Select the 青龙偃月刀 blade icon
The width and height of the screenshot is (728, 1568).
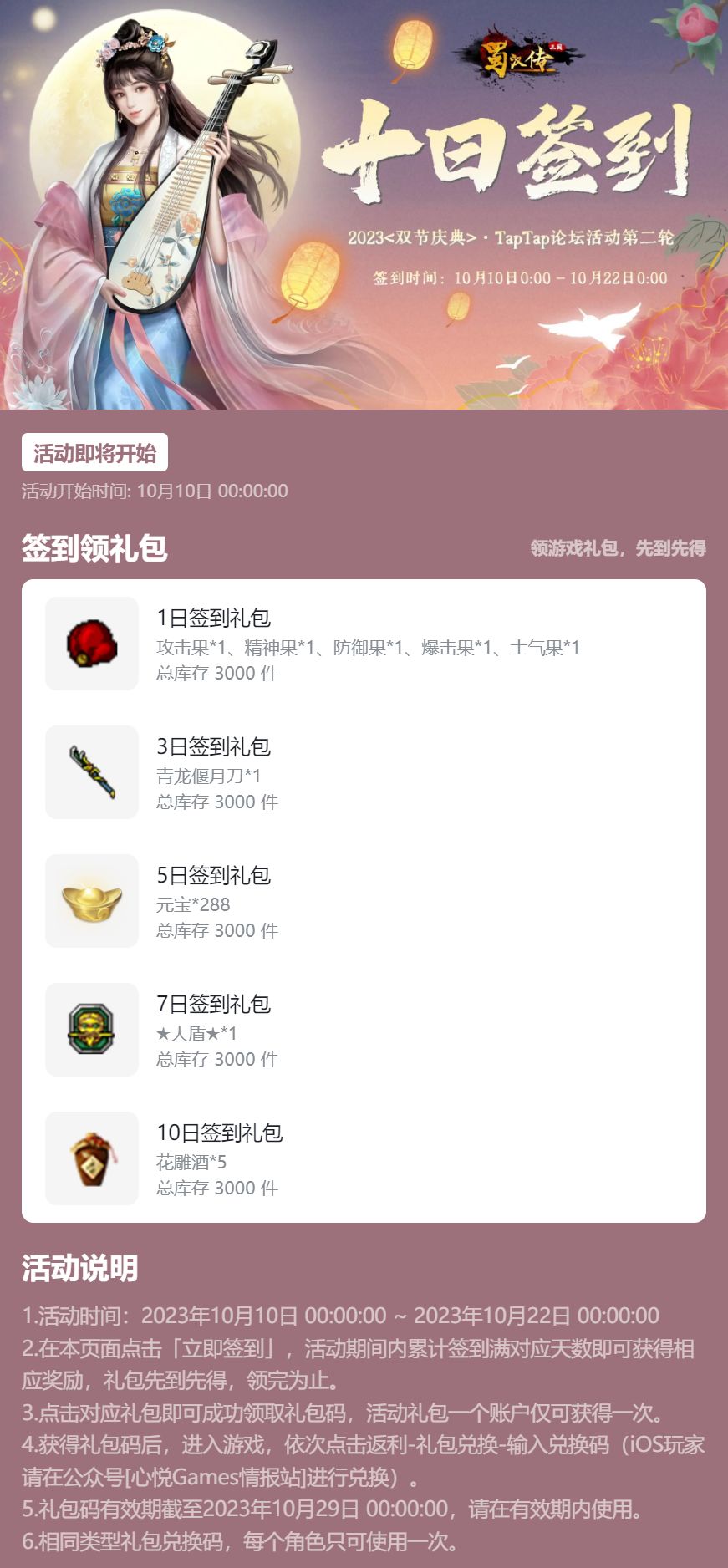tap(90, 773)
